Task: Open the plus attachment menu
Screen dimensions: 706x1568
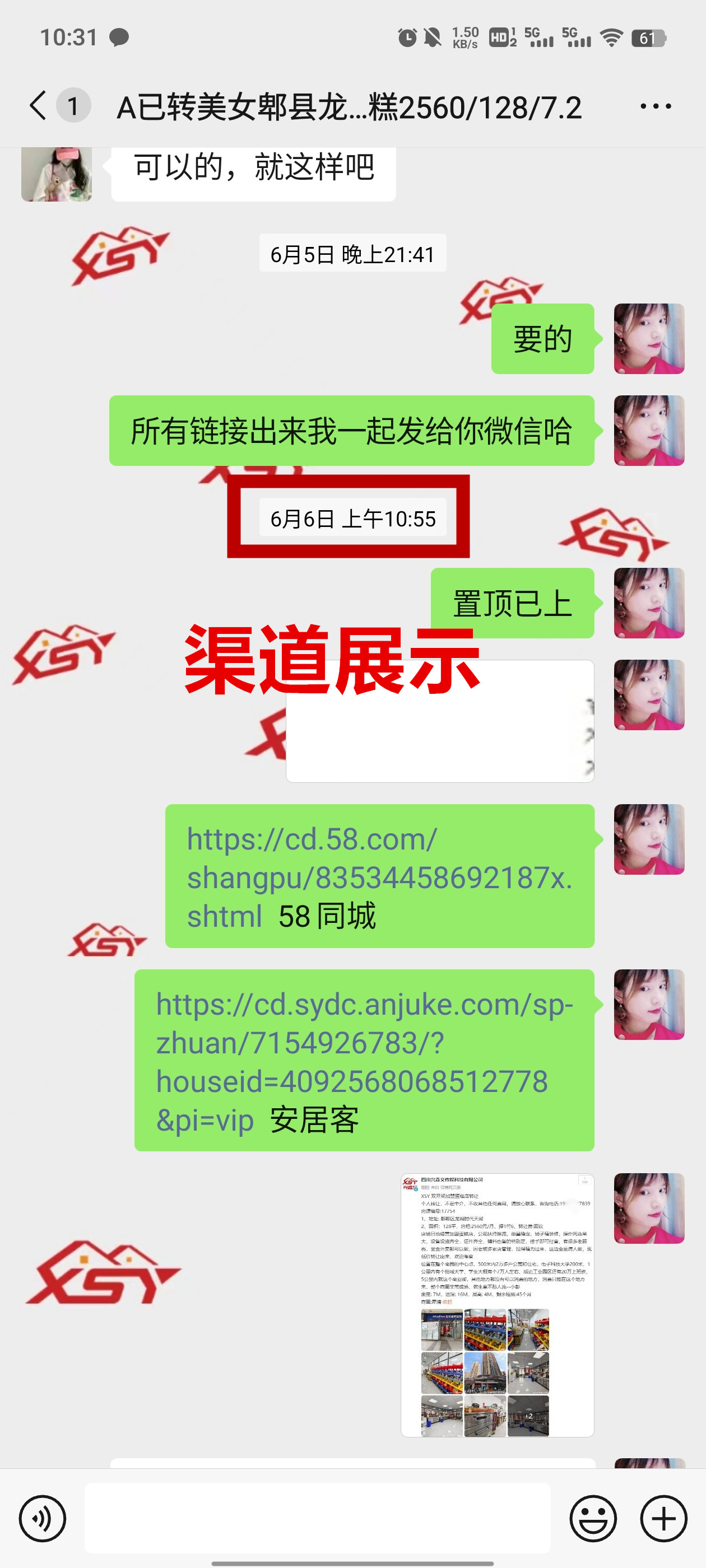Action: 663,1518
